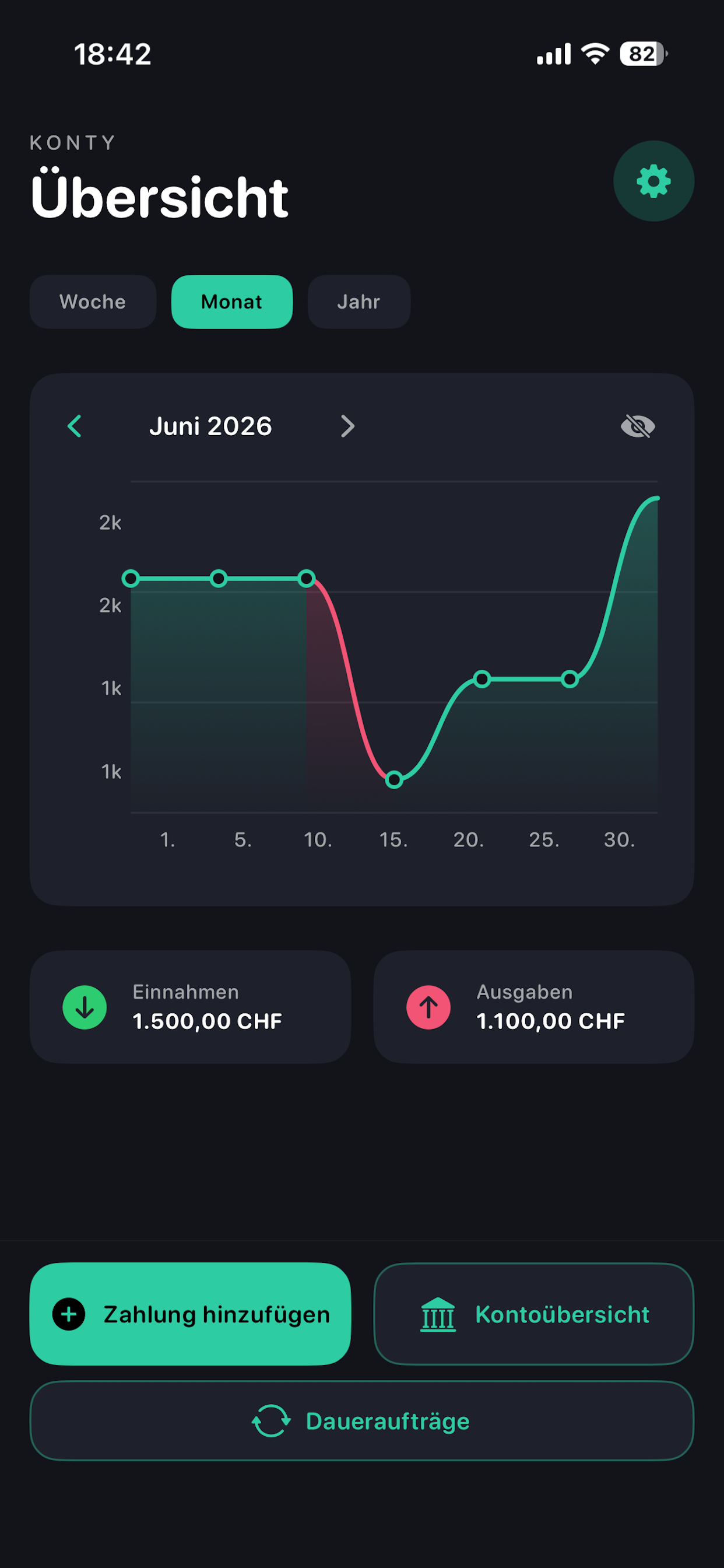Go to the previous month
The width and height of the screenshot is (724, 1568).
coord(74,426)
